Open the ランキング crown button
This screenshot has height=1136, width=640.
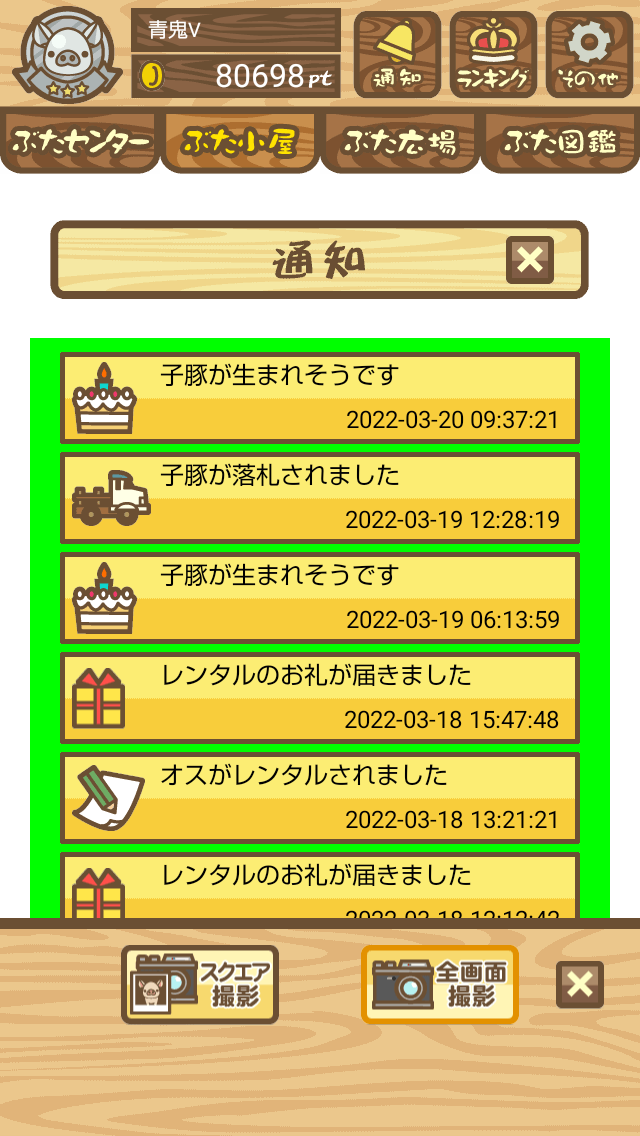coord(493,54)
